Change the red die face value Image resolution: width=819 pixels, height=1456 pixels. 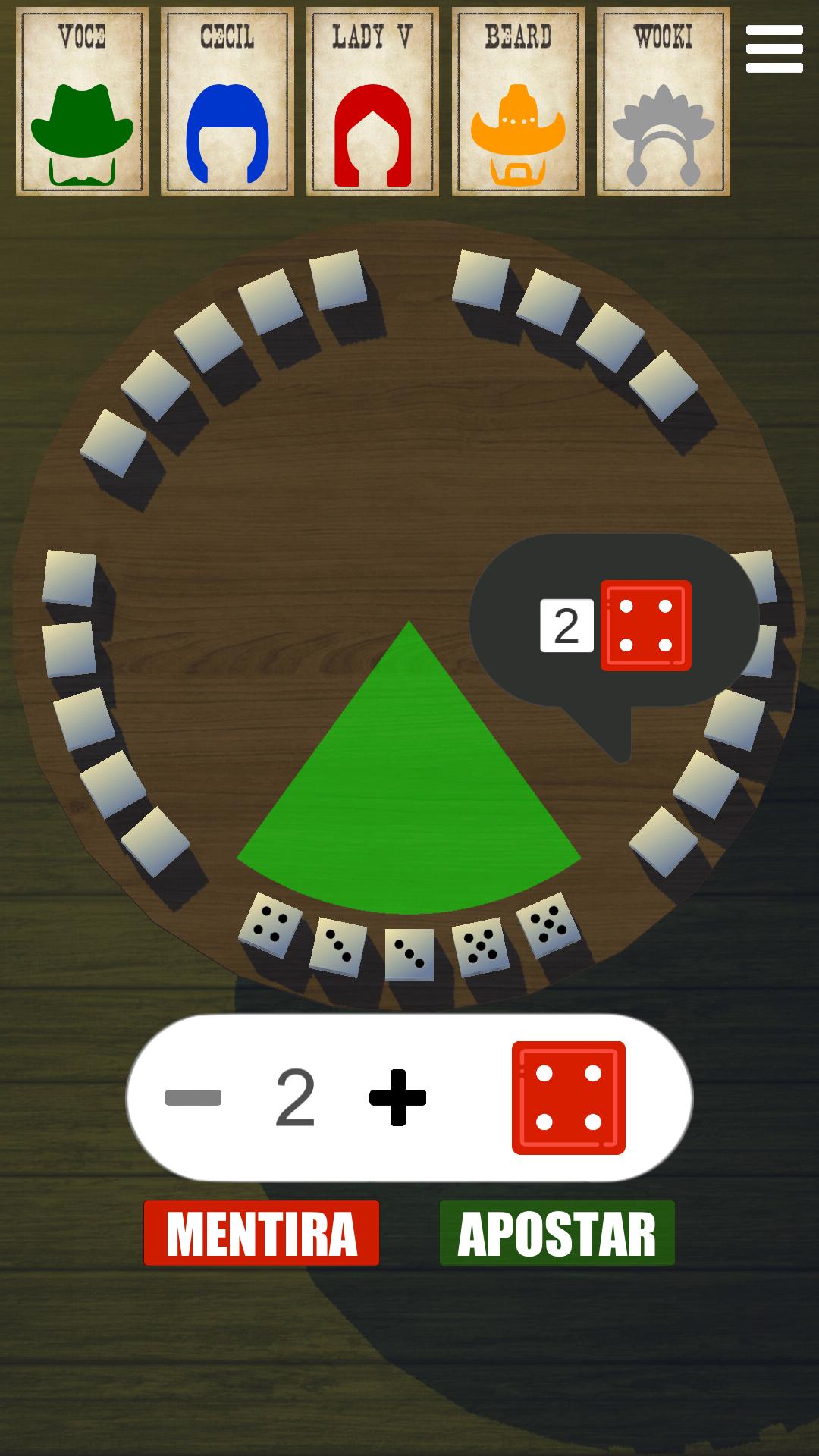(x=568, y=1098)
